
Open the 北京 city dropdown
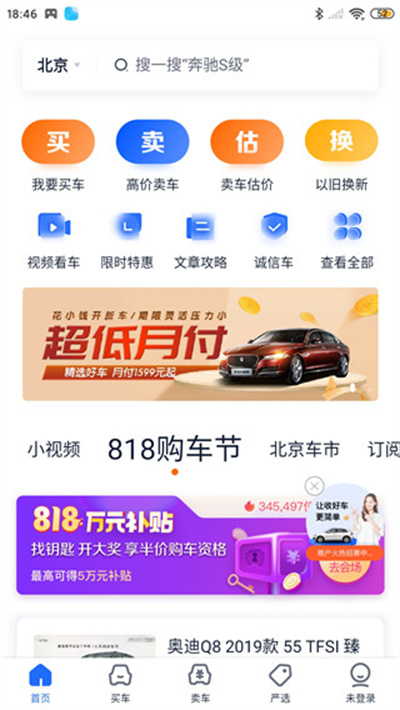pos(58,66)
